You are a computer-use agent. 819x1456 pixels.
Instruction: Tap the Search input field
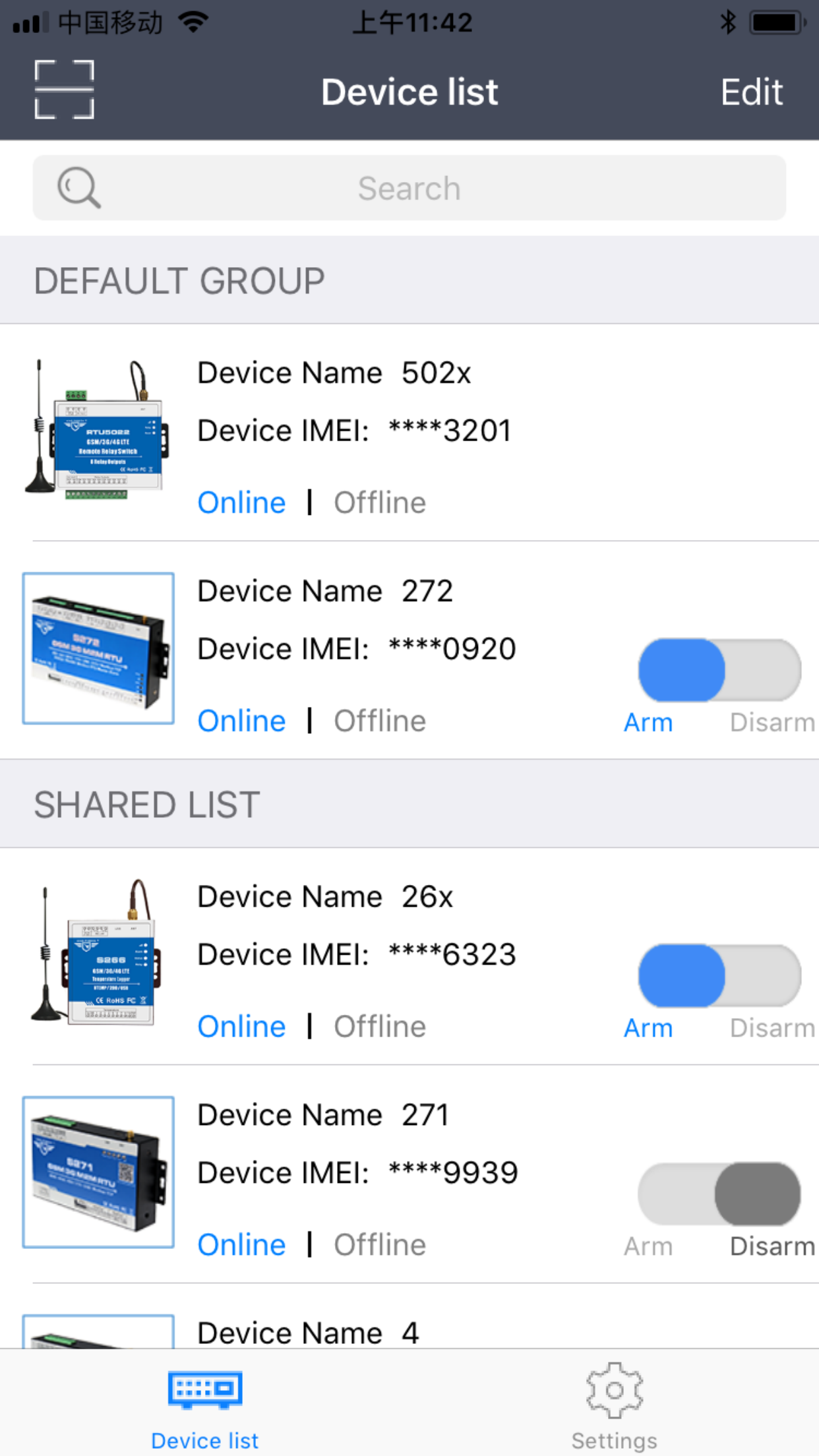tap(409, 188)
